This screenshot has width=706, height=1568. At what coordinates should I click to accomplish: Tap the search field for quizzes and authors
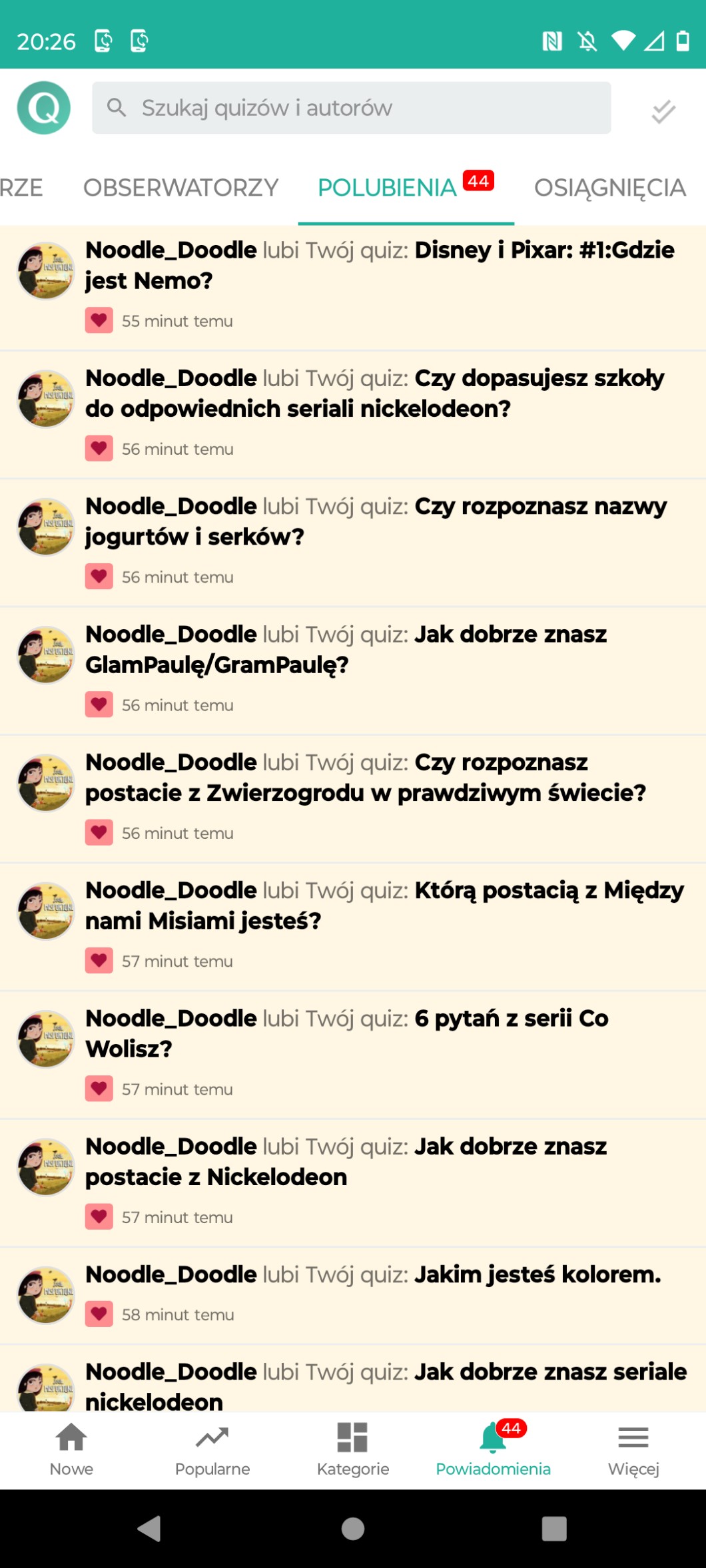351,108
